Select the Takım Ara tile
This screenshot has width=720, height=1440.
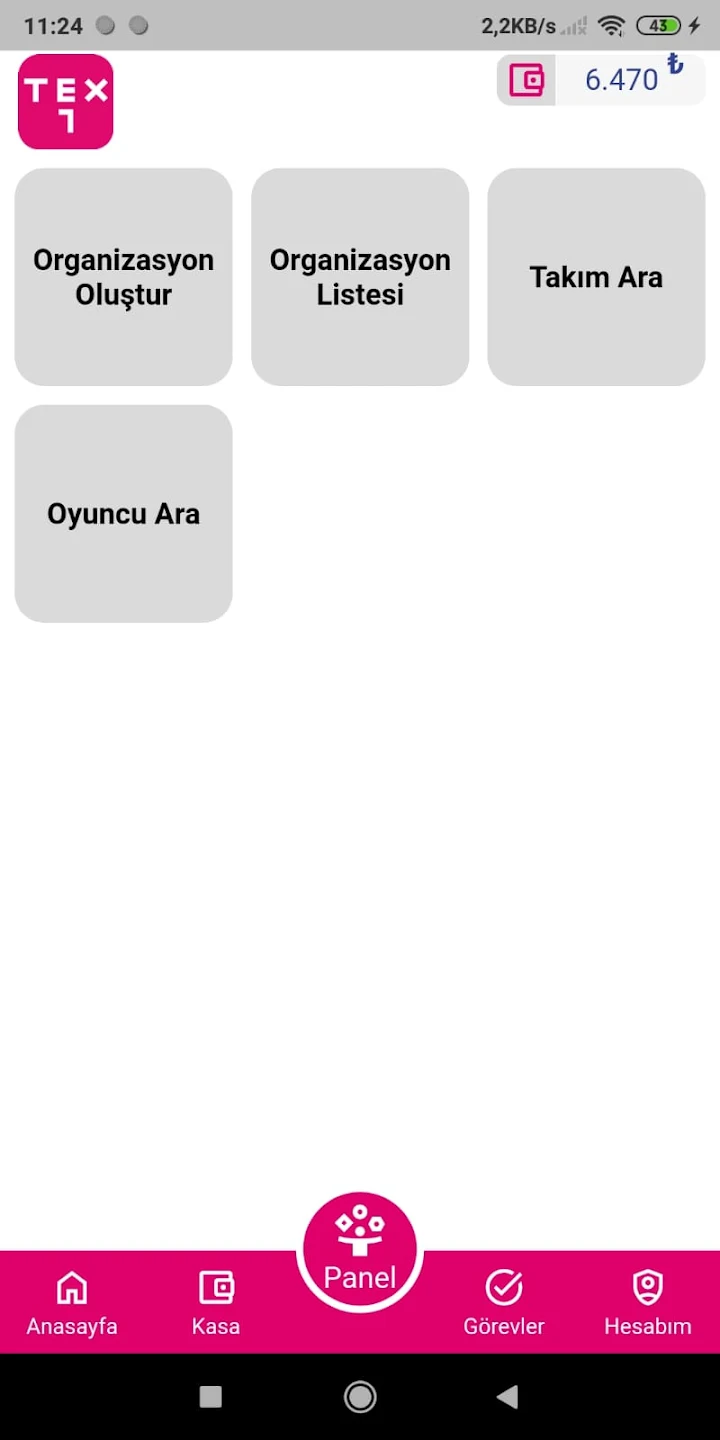pyautogui.click(x=596, y=277)
